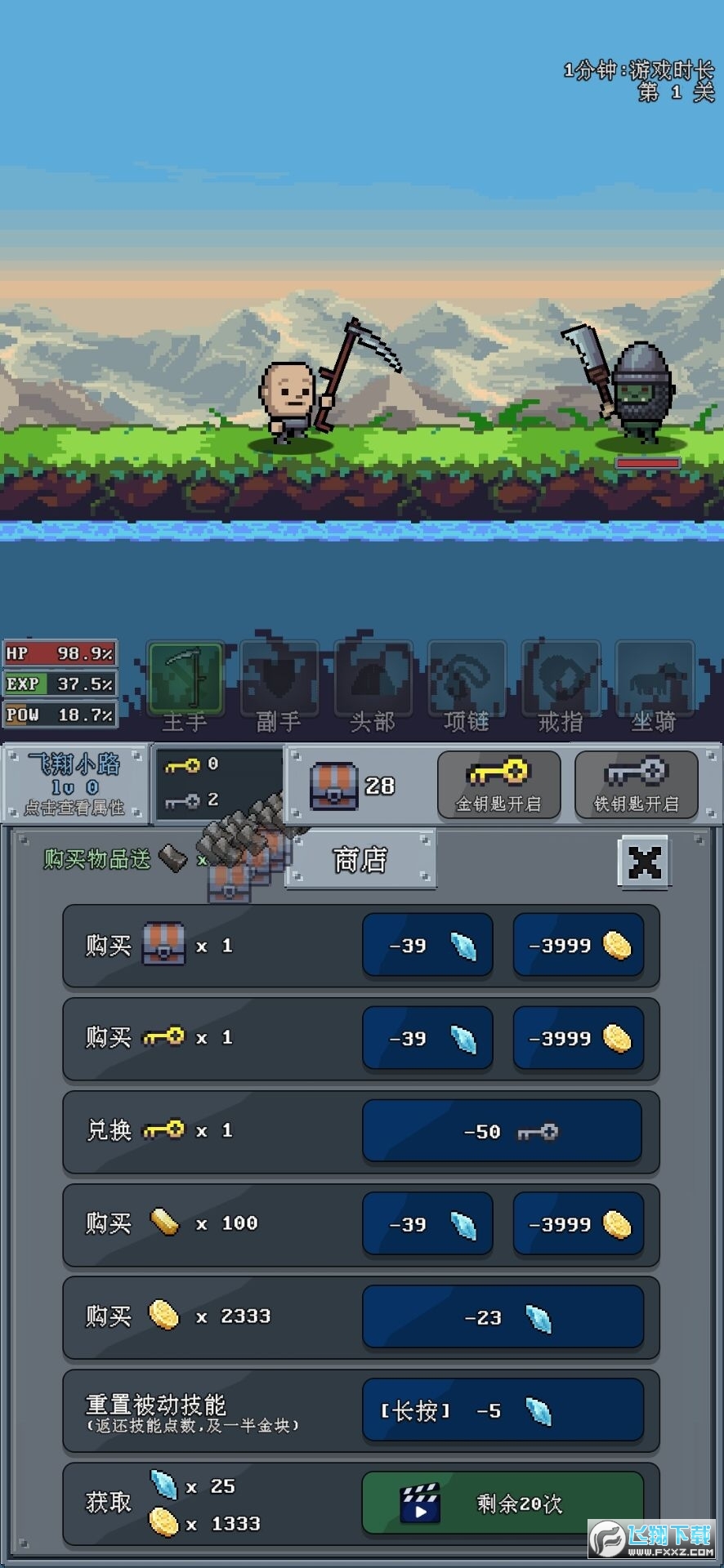Select the 副手 equipment slot
The width and height of the screenshot is (724, 1568).
[x=279, y=684]
